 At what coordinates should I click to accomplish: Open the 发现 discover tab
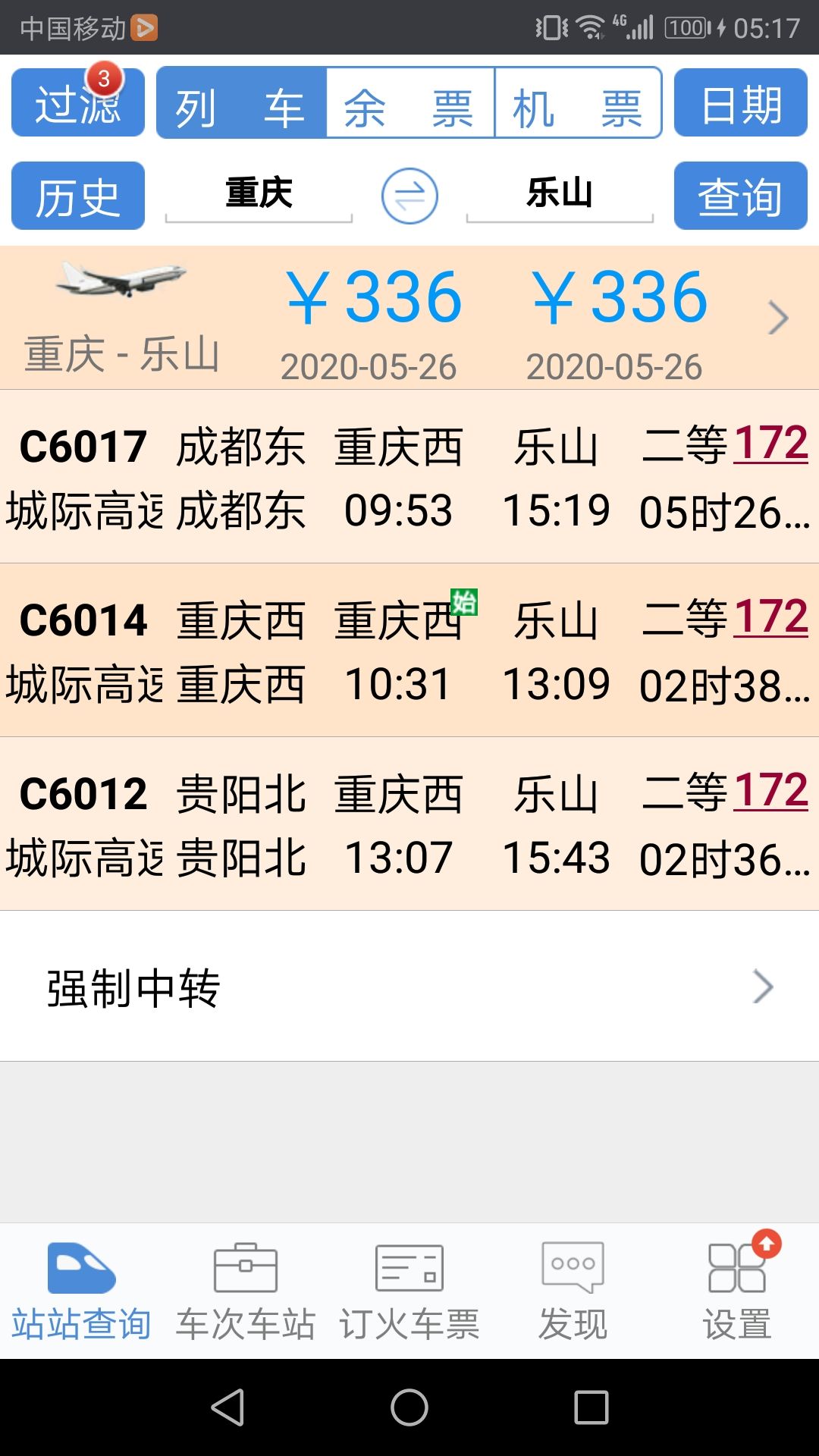(573, 1291)
